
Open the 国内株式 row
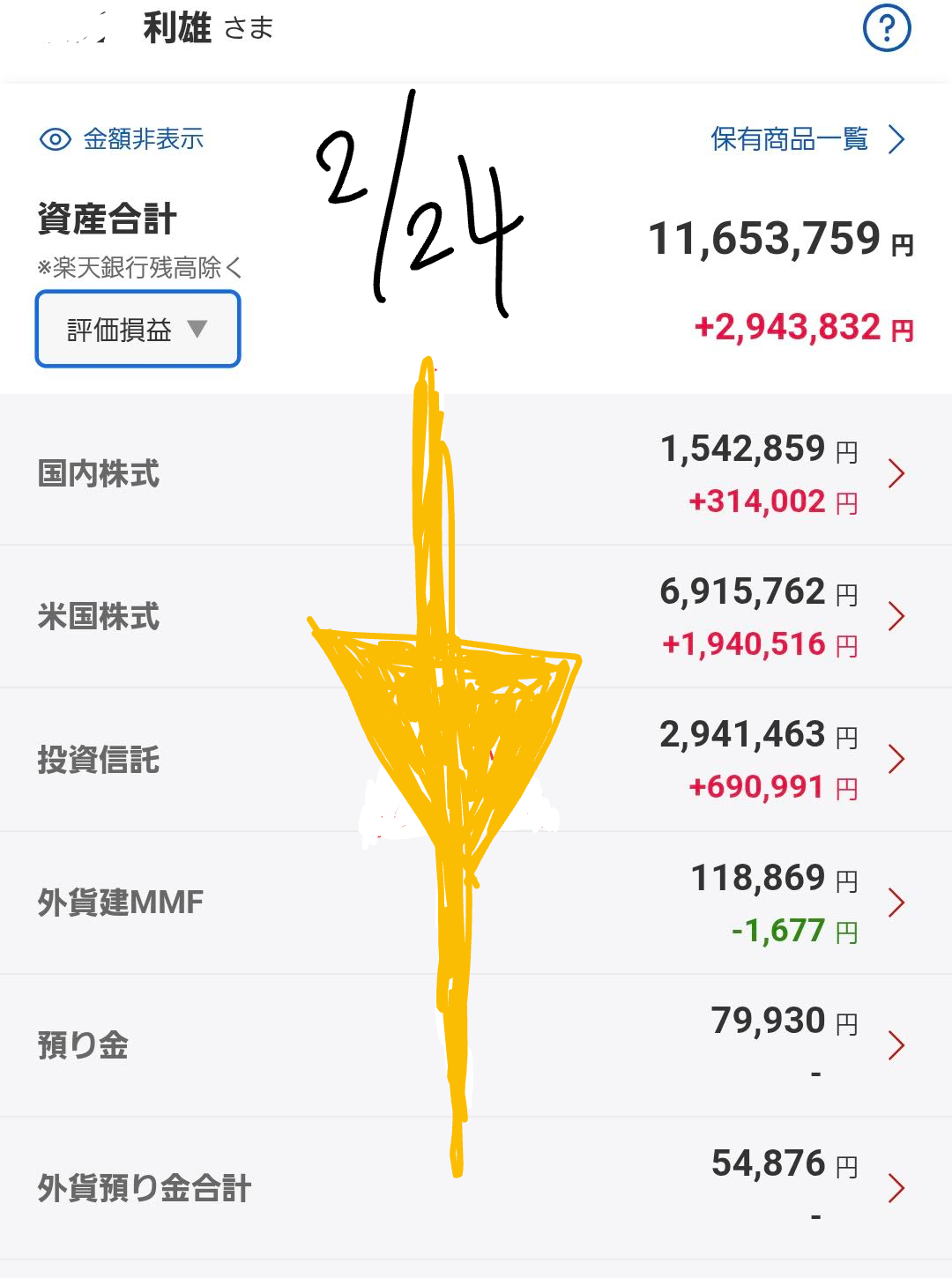pos(476,473)
